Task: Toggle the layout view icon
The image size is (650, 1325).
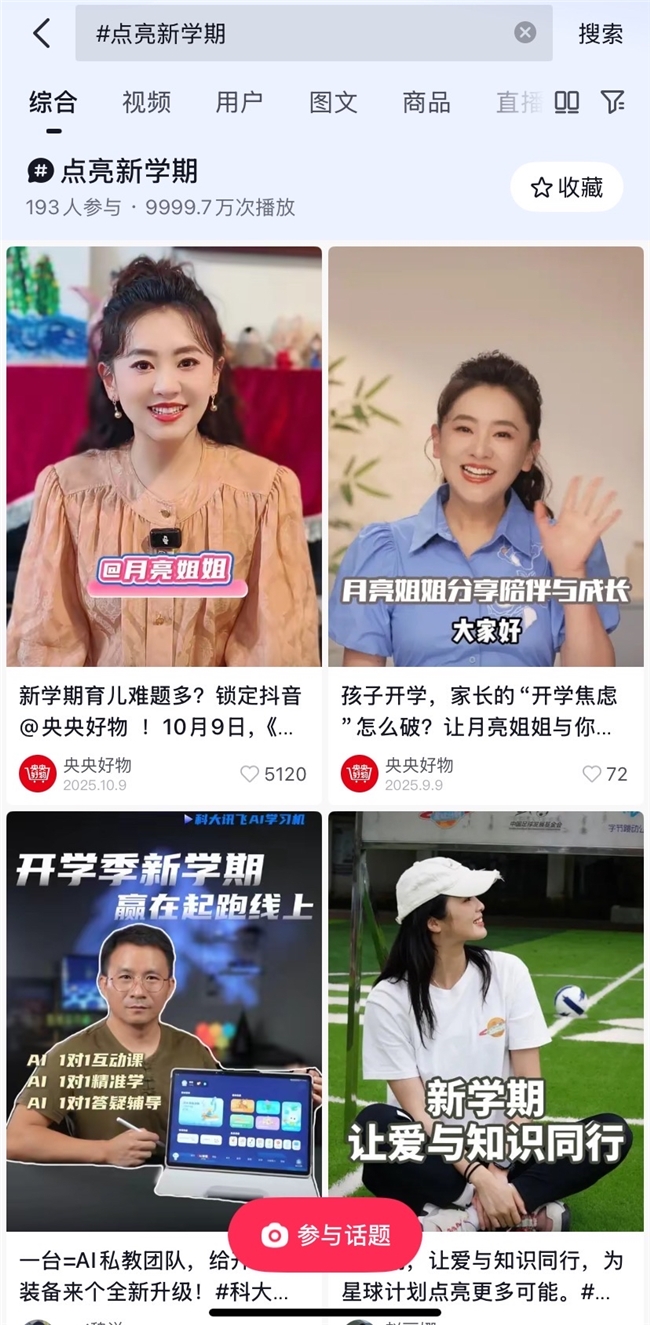Action: (567, 102)
